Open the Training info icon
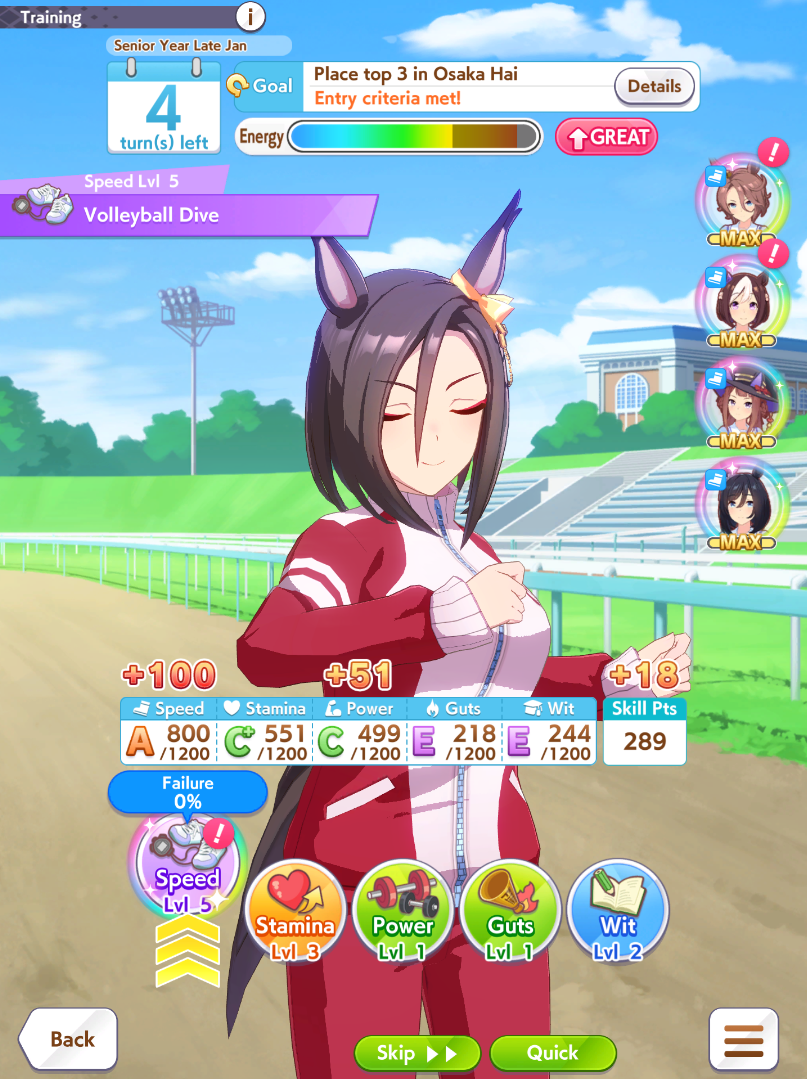 pyautogui.click(x=250, y=15)
